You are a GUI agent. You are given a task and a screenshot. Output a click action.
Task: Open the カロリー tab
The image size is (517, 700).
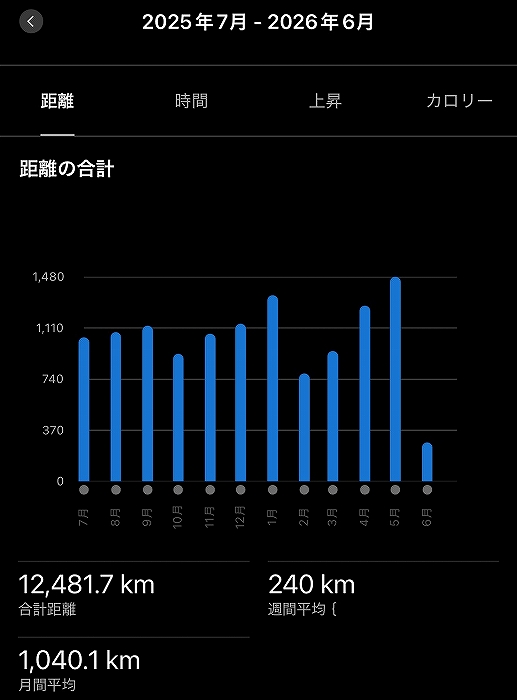459,101
